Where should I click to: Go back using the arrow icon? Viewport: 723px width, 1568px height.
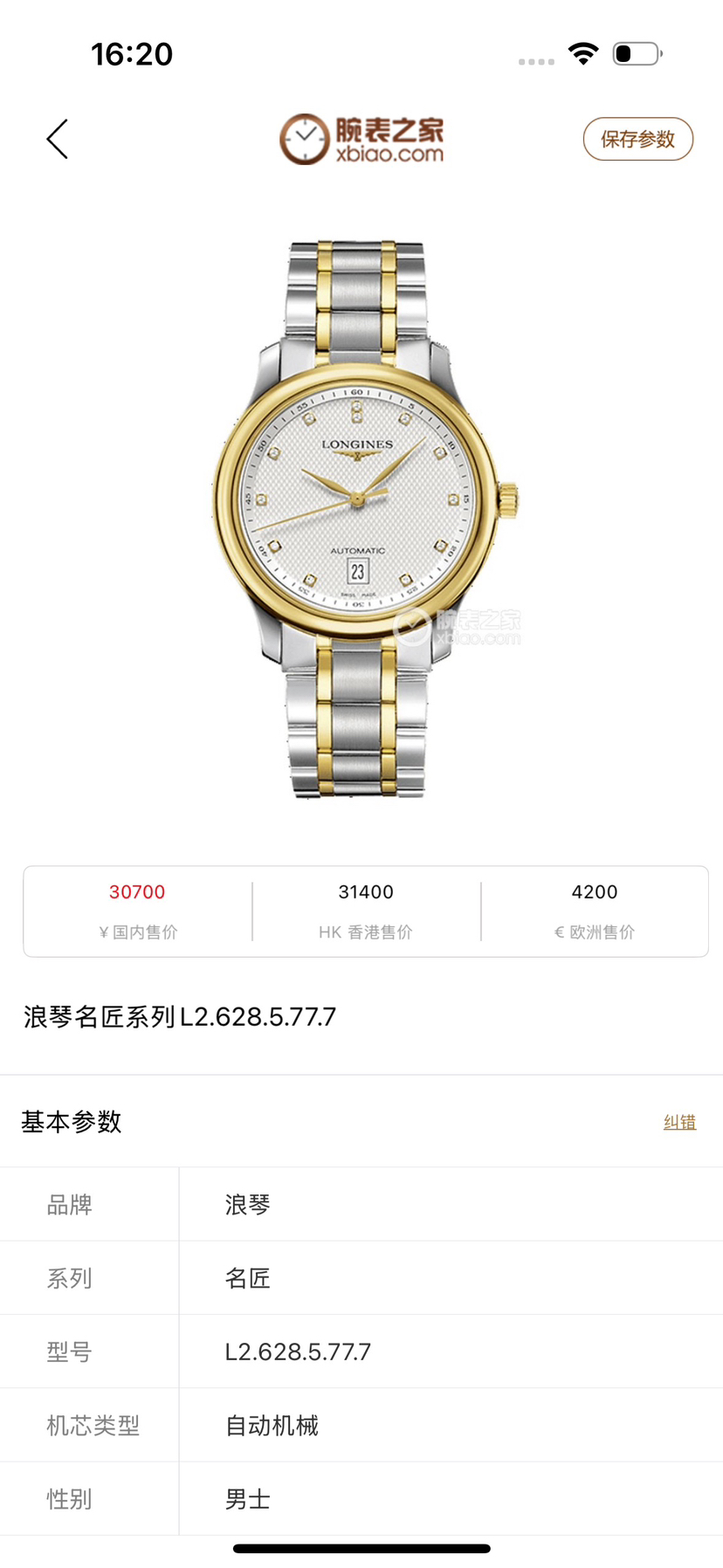click(x=58, y=140)
